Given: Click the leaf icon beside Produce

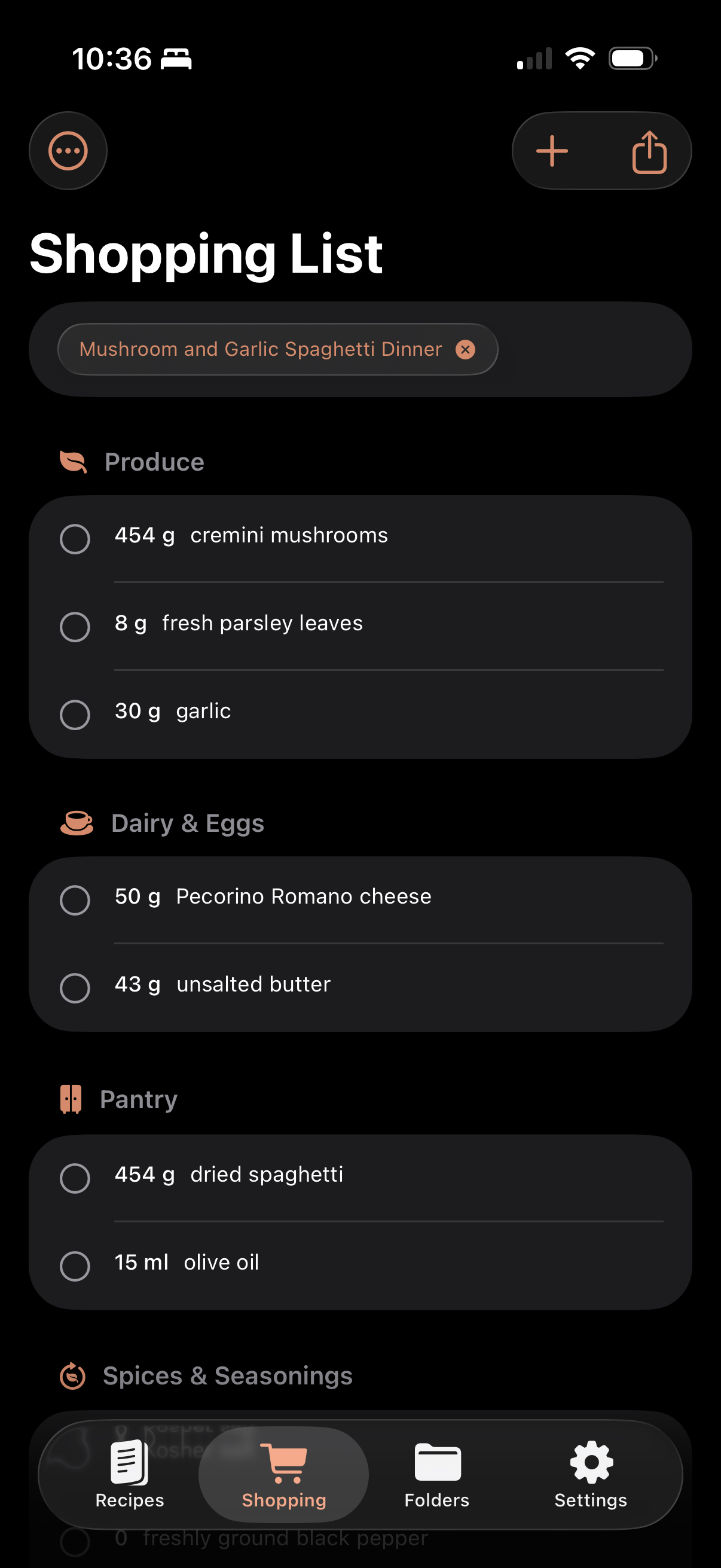Looking at the screenshot, I should tap(74, 462).
